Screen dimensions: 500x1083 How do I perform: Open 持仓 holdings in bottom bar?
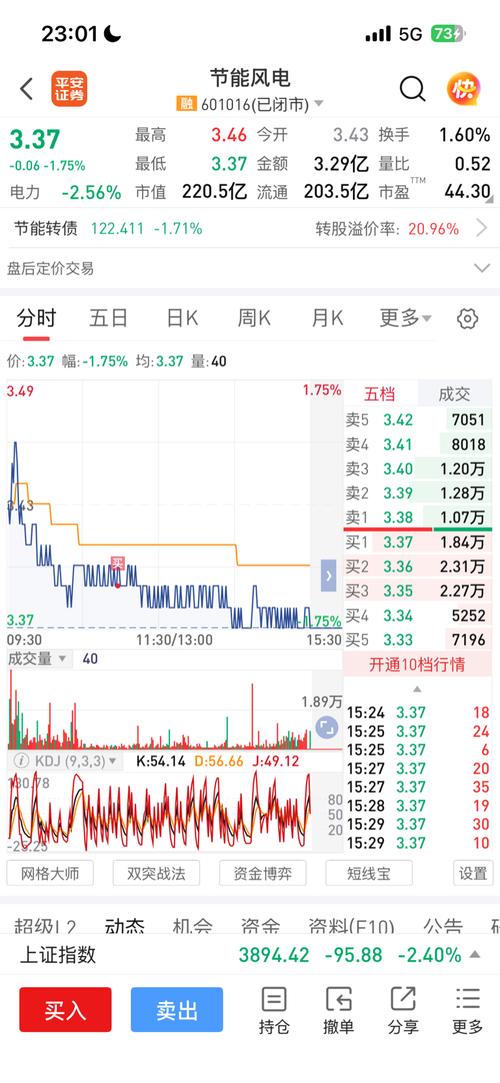pyautogui.click(x=274, y=1010)
